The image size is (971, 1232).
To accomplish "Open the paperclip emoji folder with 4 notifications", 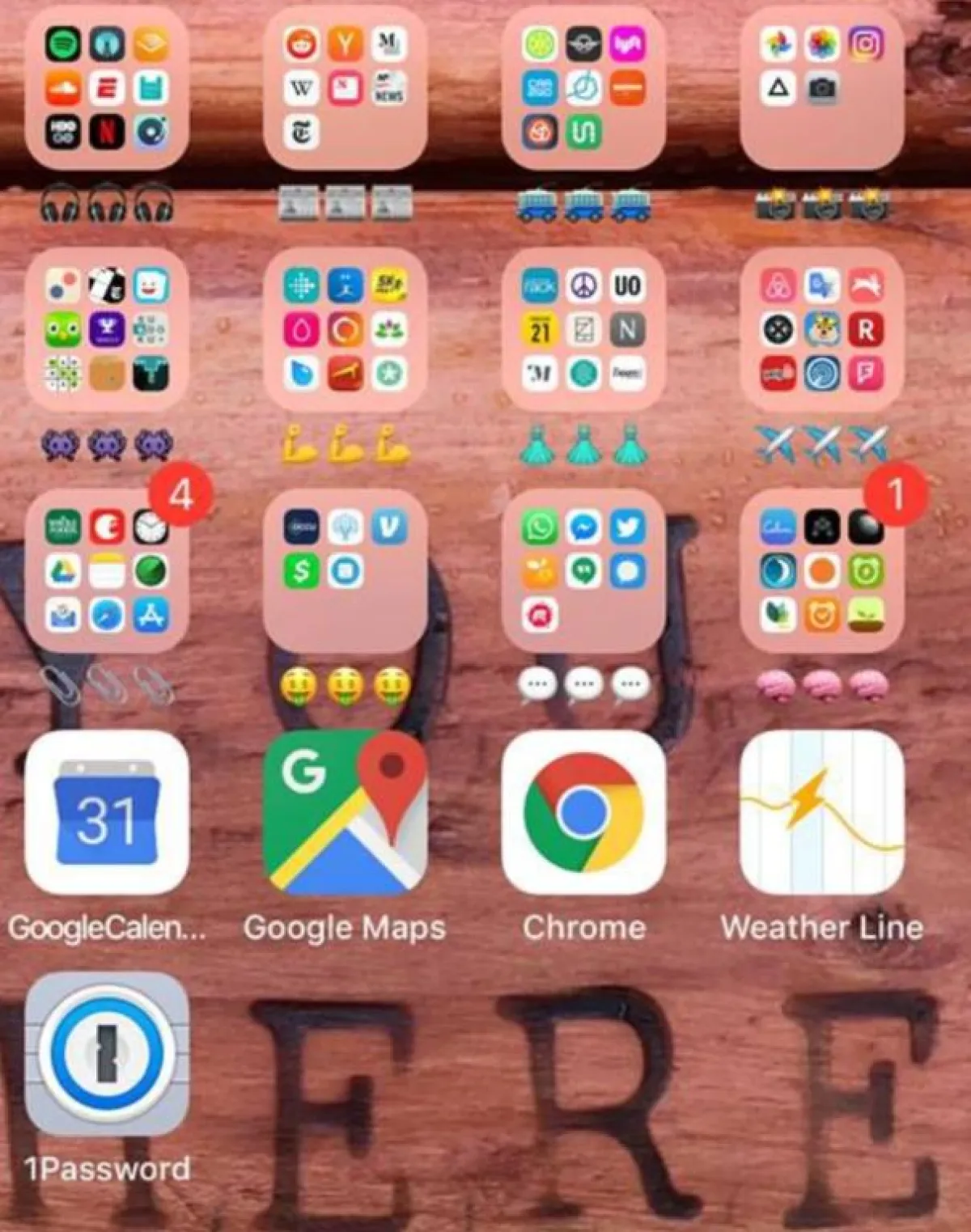I will [107, 570].
